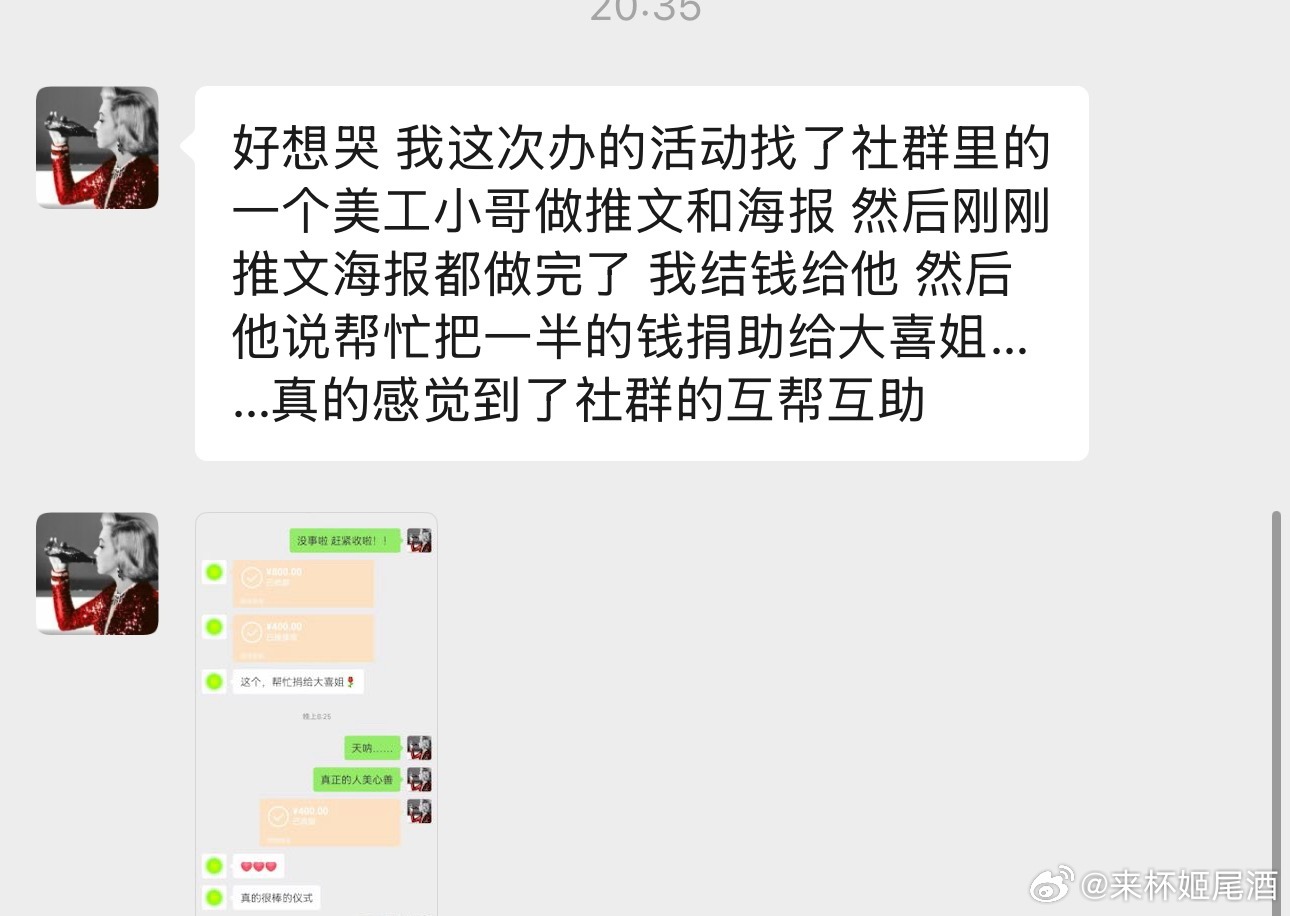
Task: Tap the sender avatar beside the 好想哭 message
Action: (x=97, y=147)
